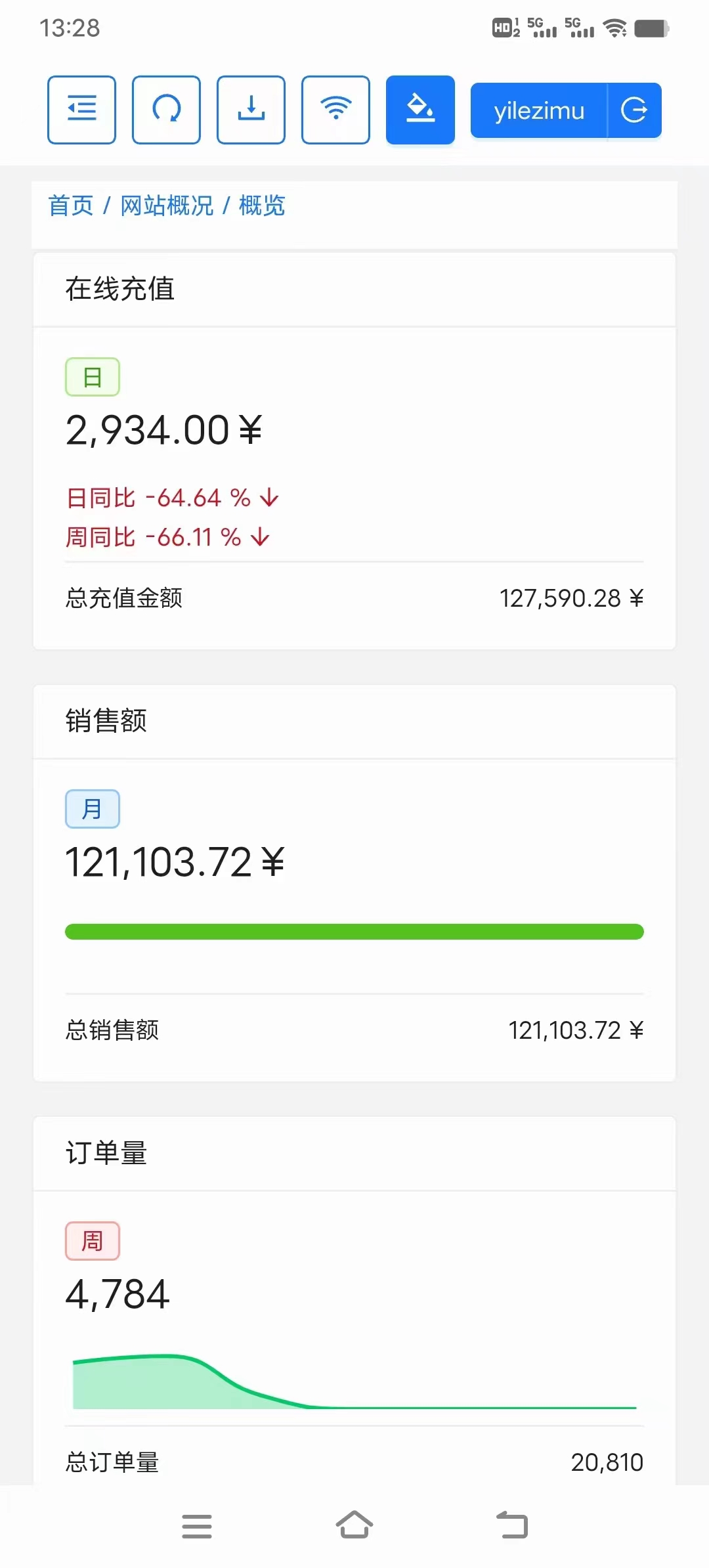Viewport: 709px width, 1568px height.
Task: Click the green sales progress bar
Action: point(354,931)
